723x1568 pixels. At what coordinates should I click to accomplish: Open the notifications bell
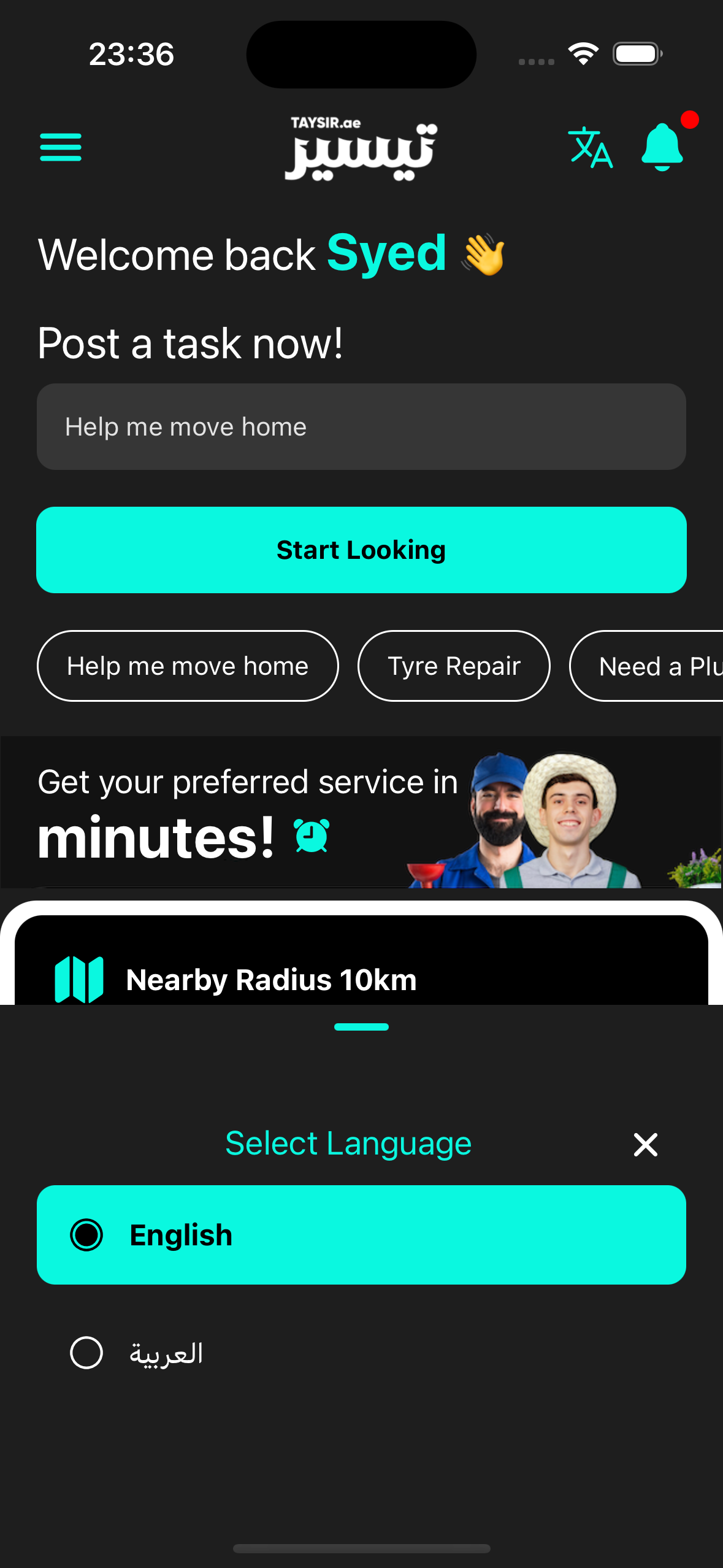click(x=662, y=147)
